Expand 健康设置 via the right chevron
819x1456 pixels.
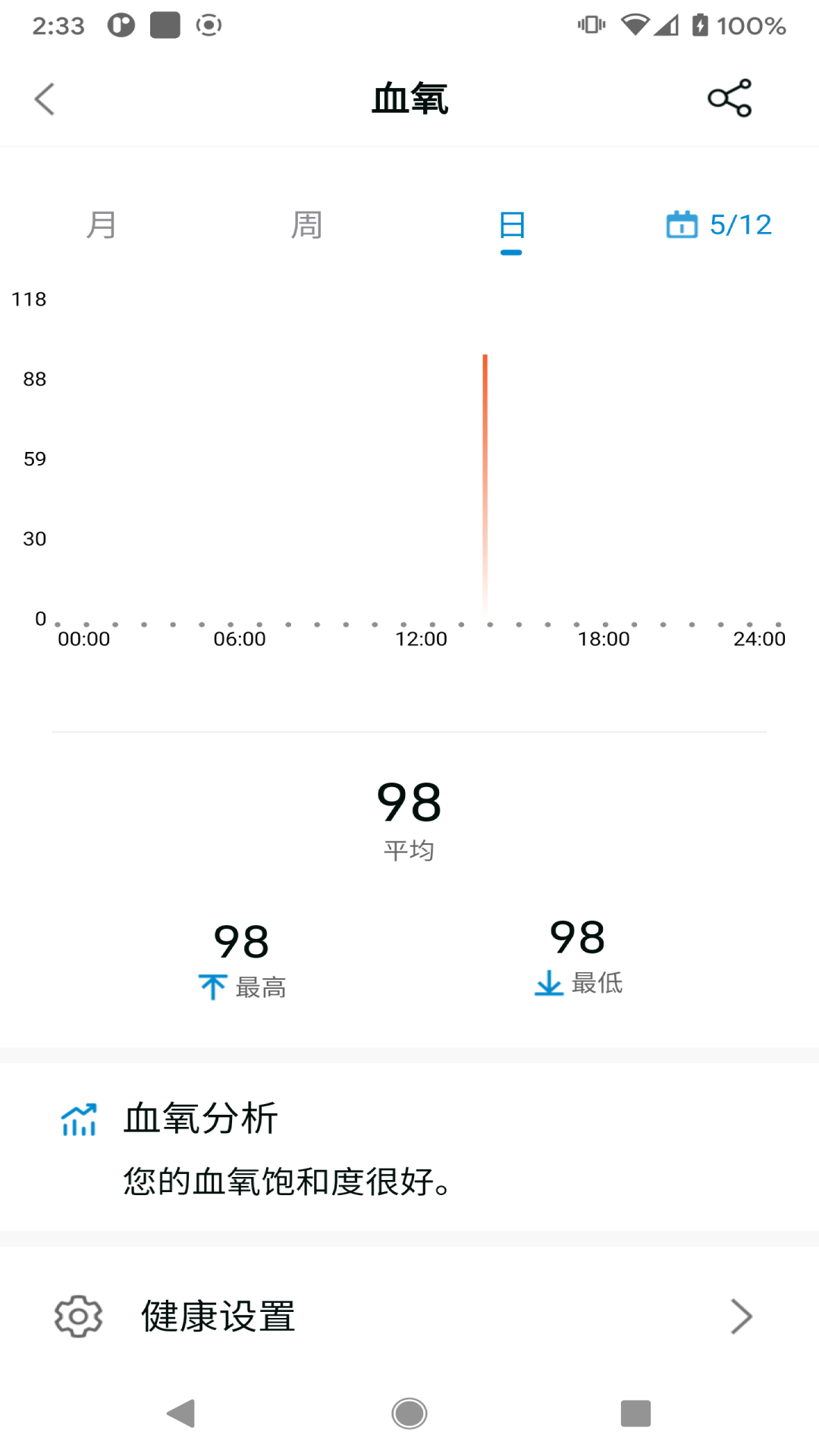click(741, 1316)
